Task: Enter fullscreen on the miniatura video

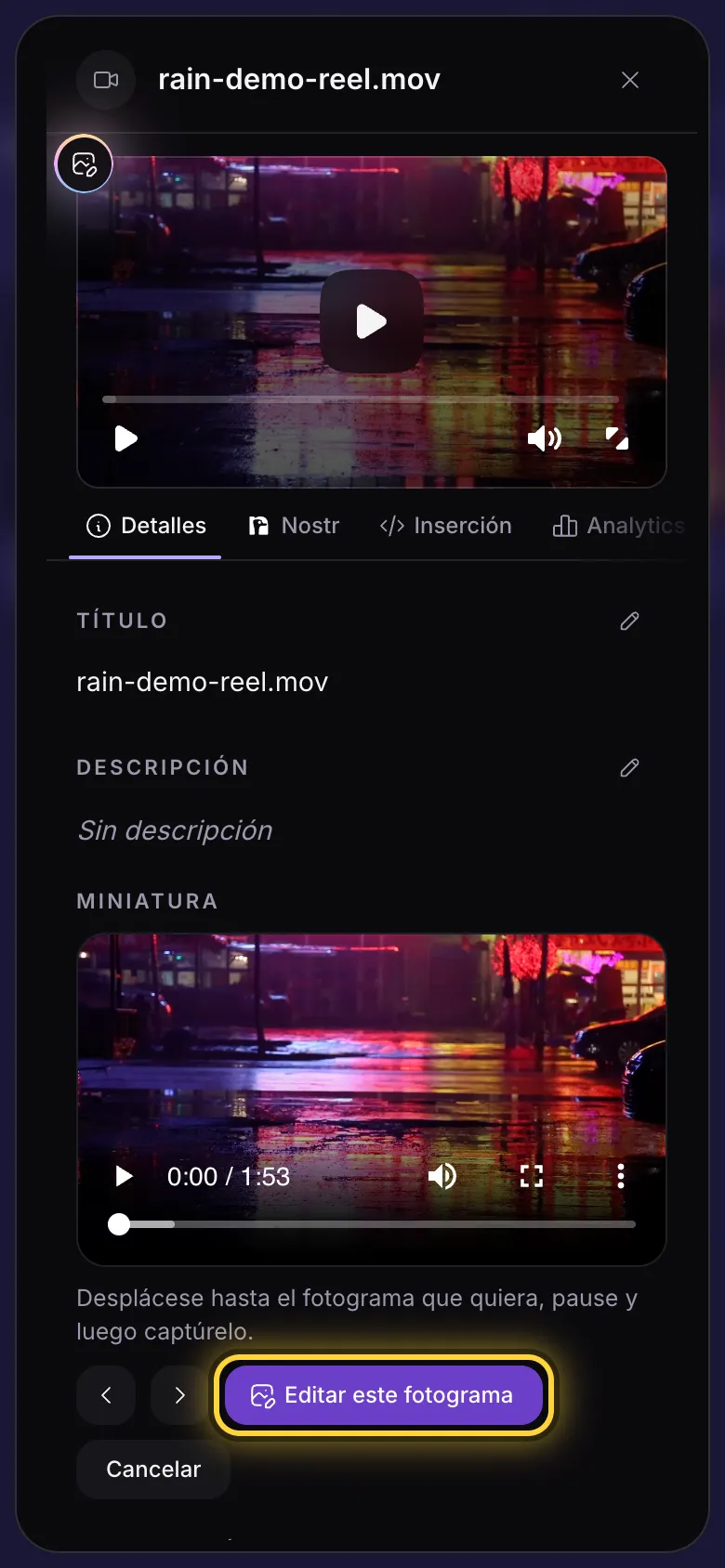Action: click(532, 1176)
